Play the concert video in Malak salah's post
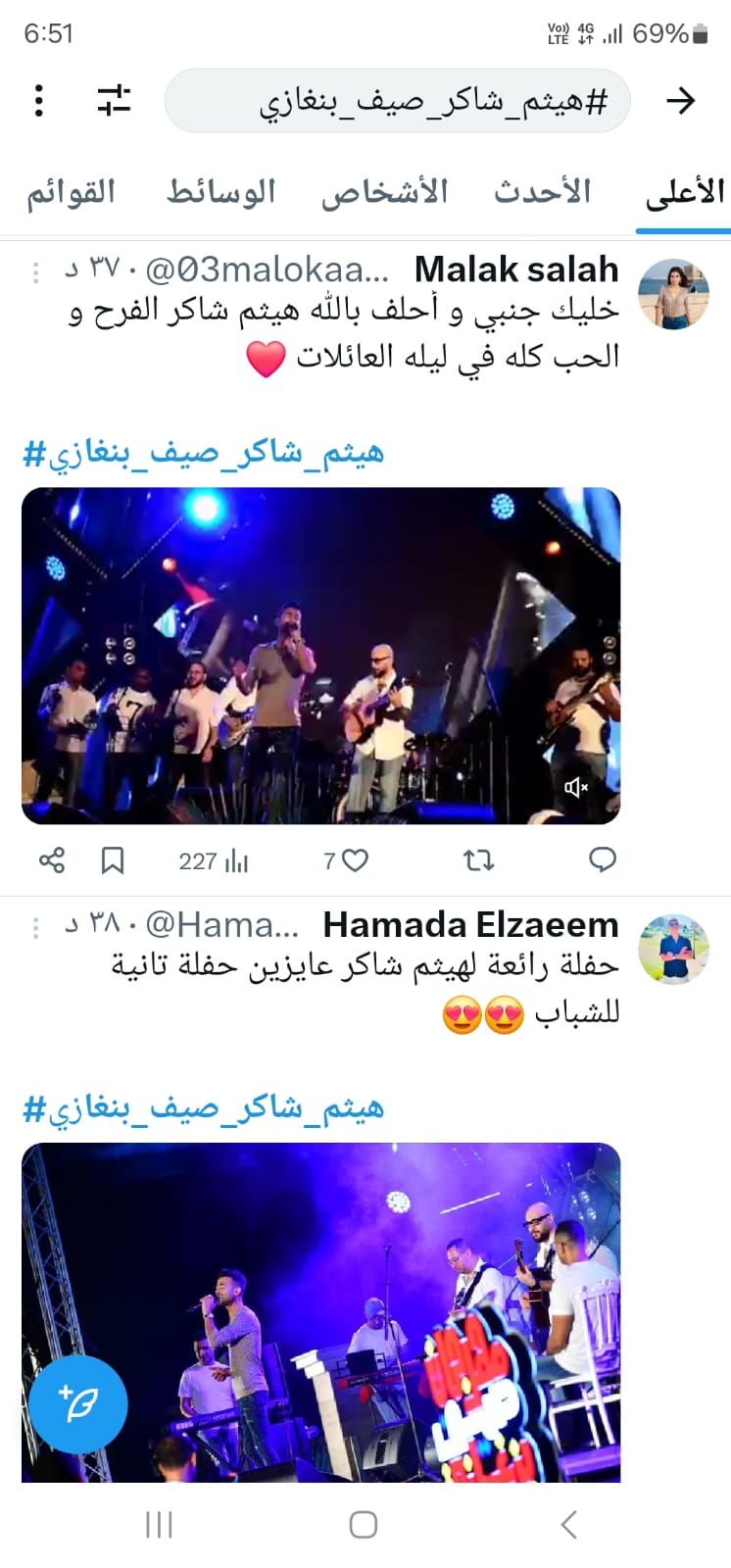The width and height of the screenshot is (731, 1568). [321, 655]
